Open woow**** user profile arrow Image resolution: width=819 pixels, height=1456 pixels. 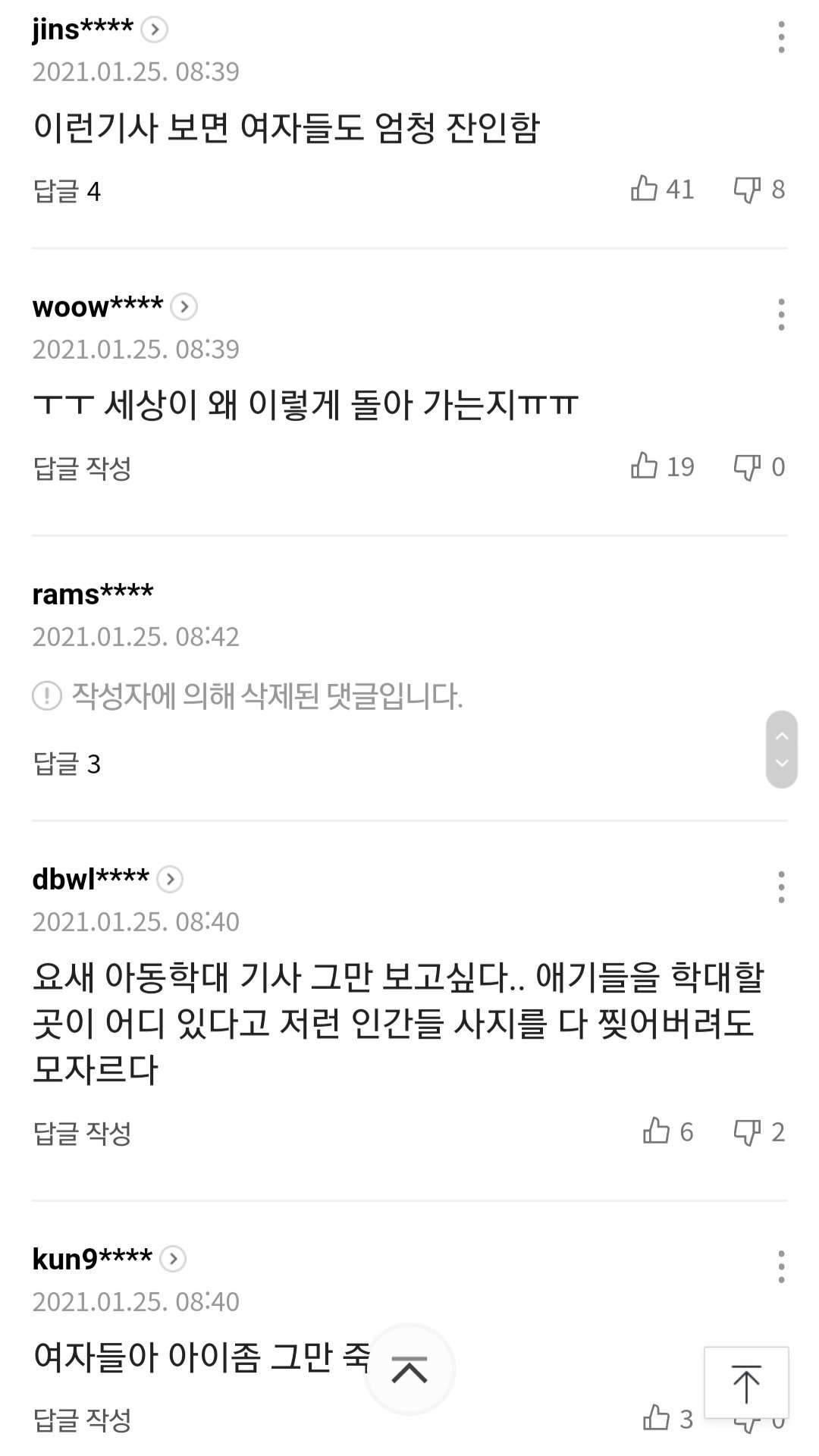click(x=184, y=307)
